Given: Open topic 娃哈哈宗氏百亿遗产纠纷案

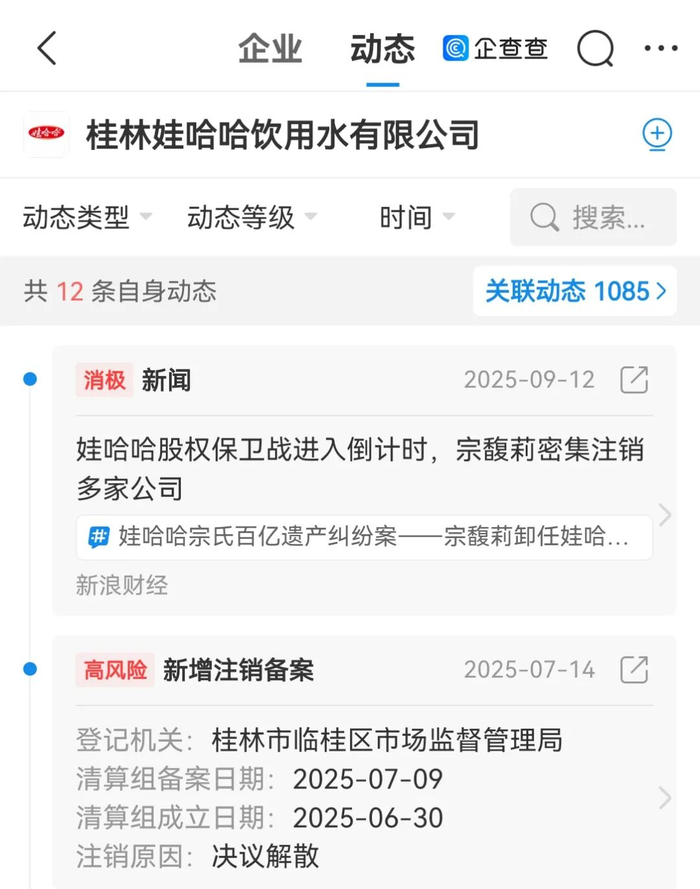Looking at the screenshot, I should click(x=364, y=537).
